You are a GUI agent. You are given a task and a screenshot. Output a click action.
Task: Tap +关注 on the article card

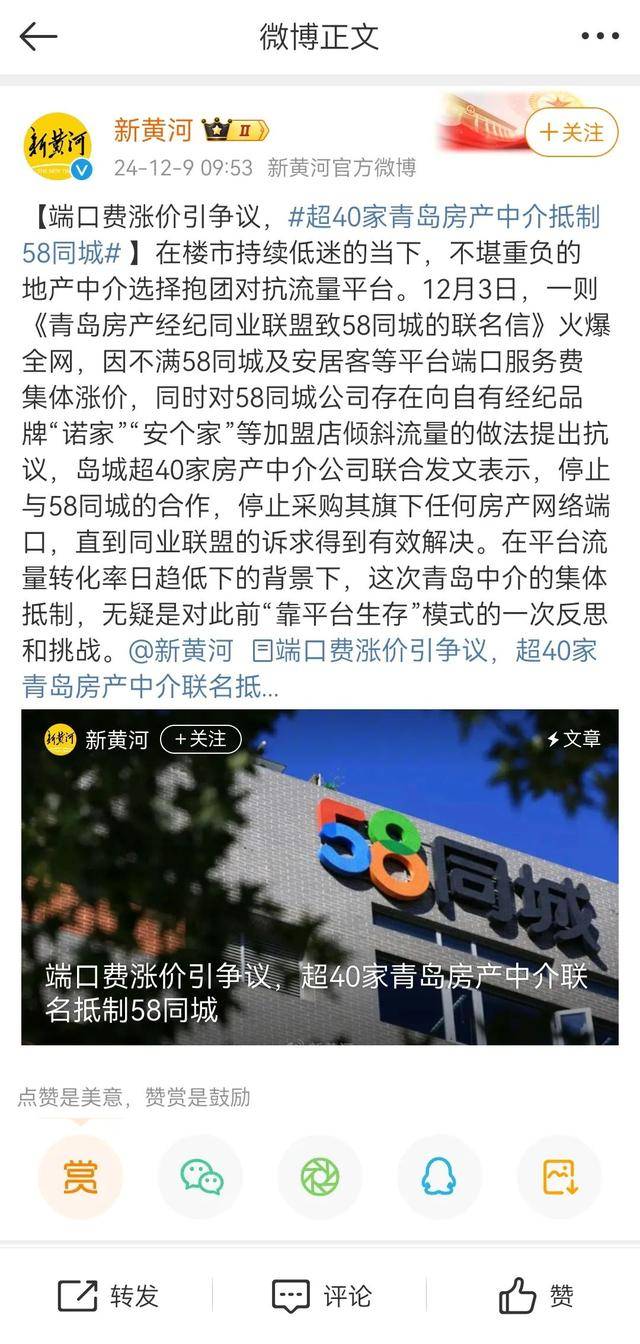[200, 739]
